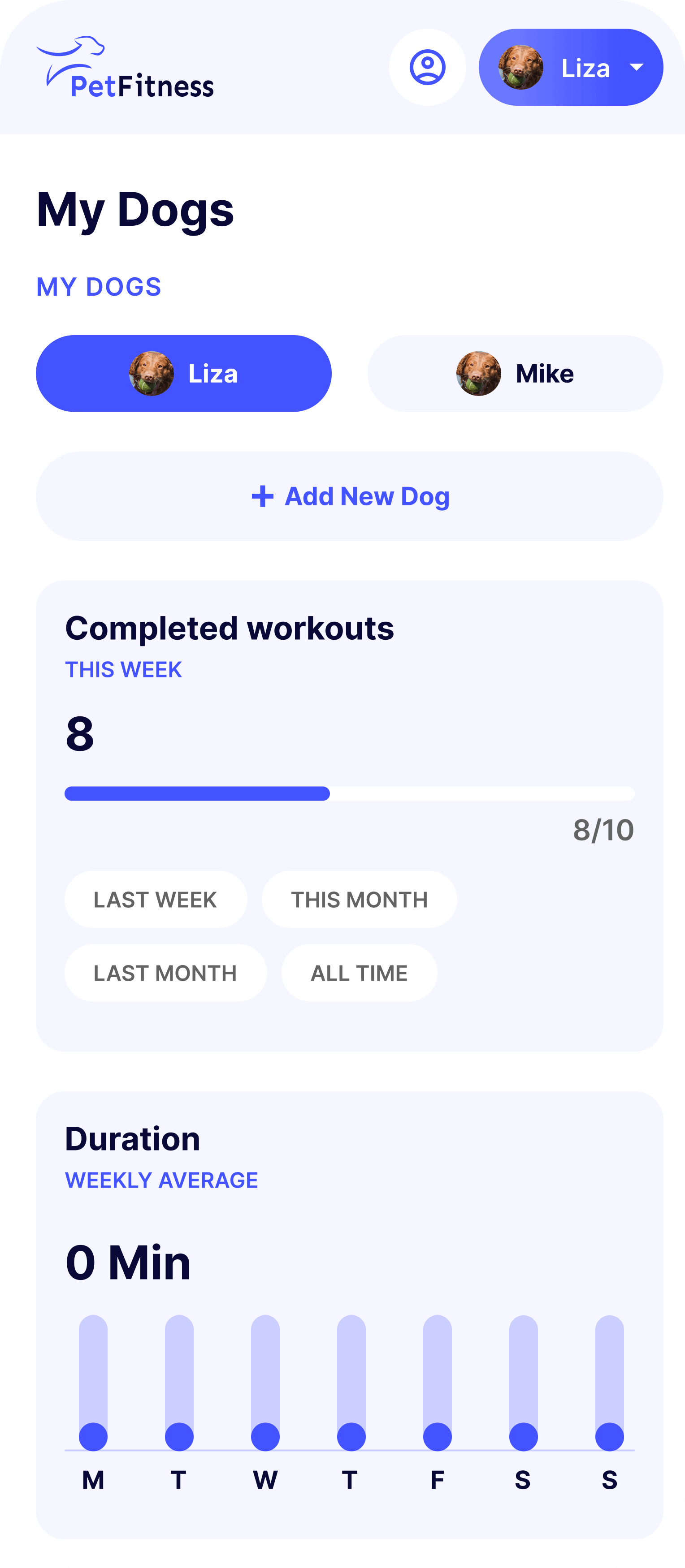Switch to the dog Mike
This screenshot has width=685, height=1568.
(515, 373)
